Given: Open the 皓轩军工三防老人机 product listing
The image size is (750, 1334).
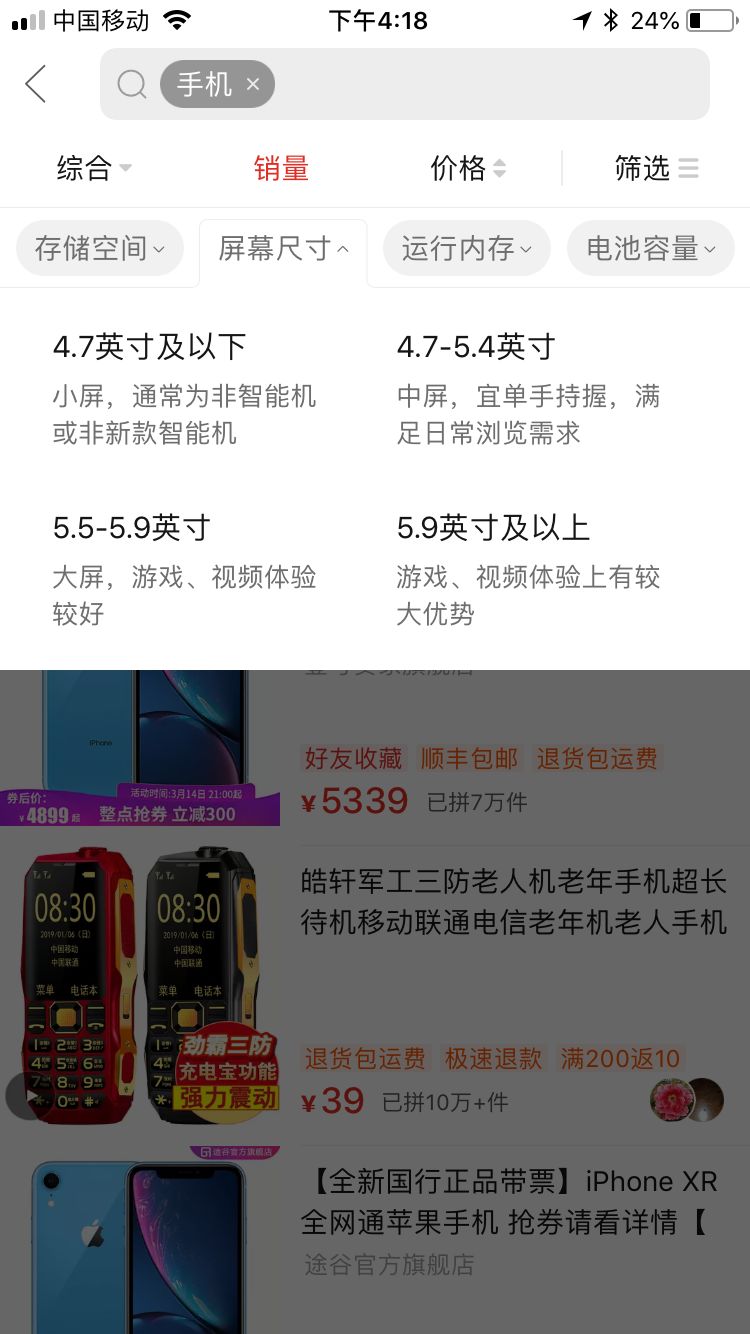Looking at the screenshot, I should [513, 901].
